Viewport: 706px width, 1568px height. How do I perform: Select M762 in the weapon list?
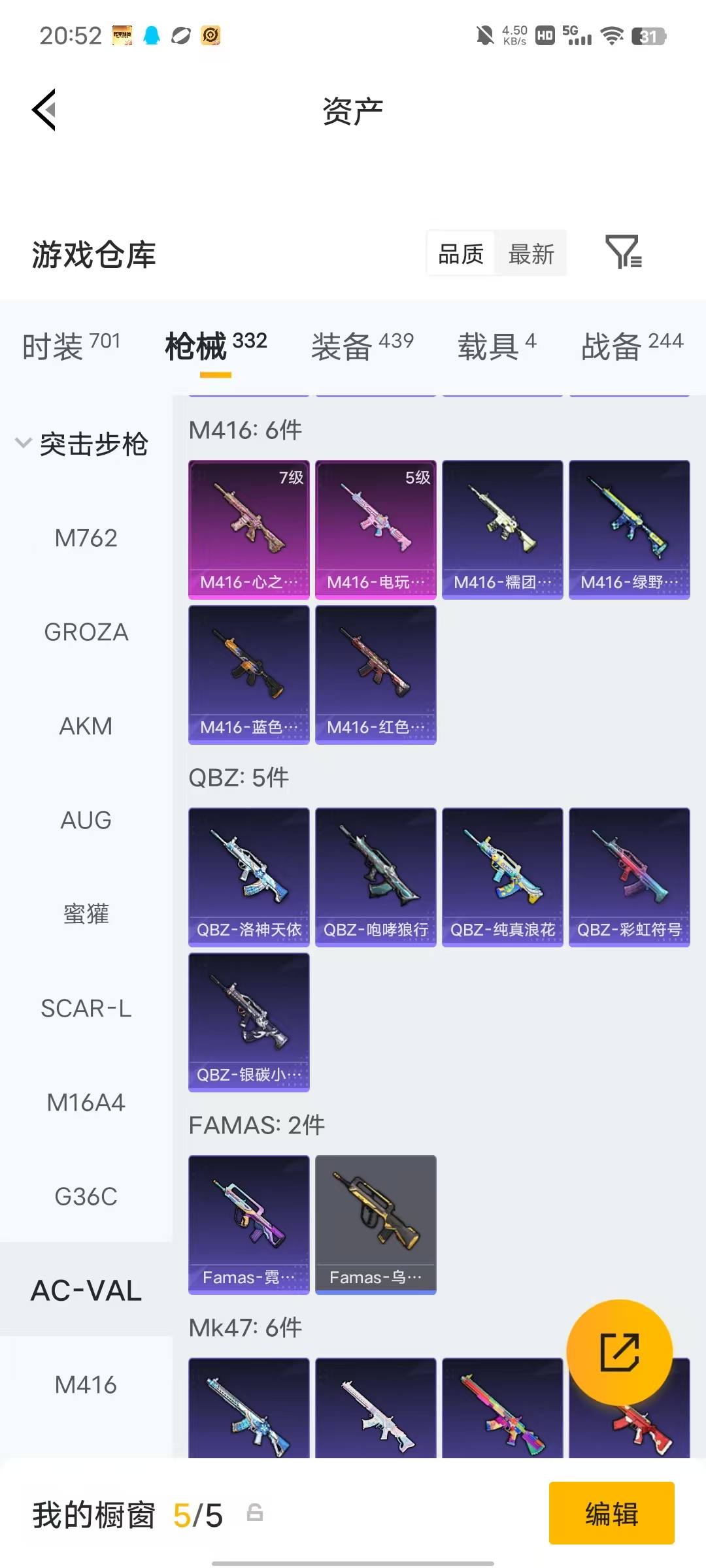[x=86, y=538]
